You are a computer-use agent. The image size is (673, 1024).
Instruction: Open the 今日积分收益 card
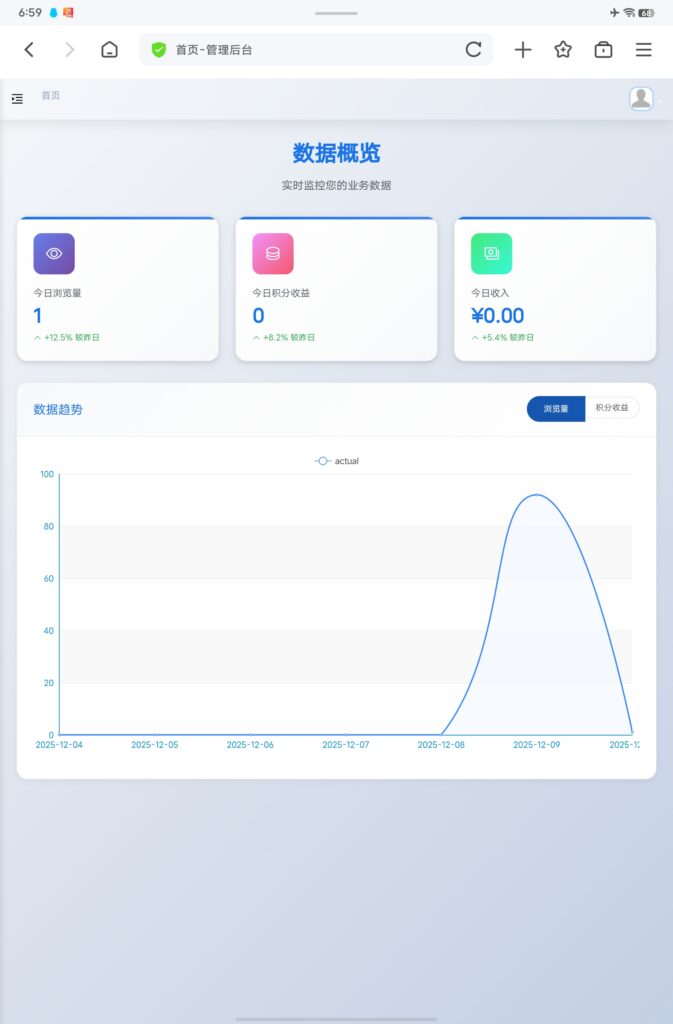coord(336,289)
